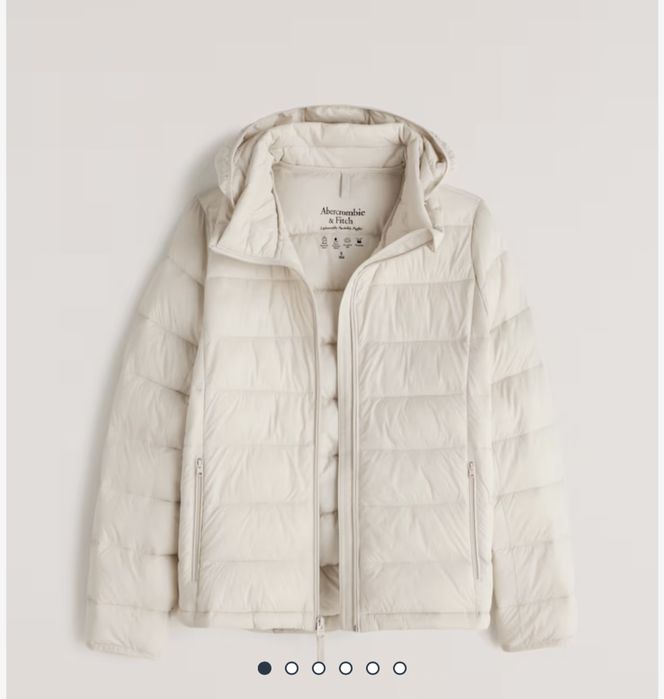Viewport: 664px width, 699px height.
Task: Tap the last carousel indicator dot
Action: (x=400, y=667)
